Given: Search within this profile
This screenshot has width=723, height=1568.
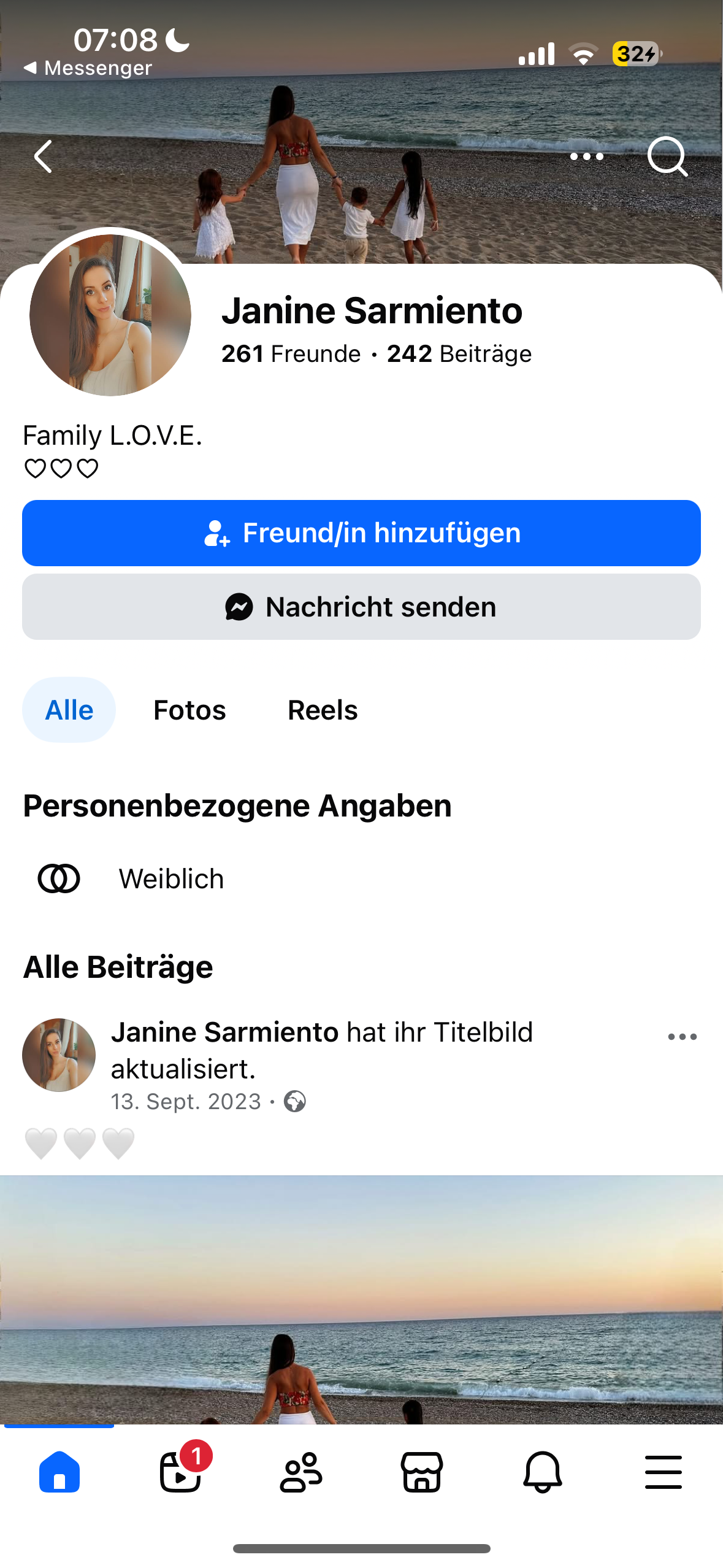Looking at the screenshot, I should coord(667,156).
